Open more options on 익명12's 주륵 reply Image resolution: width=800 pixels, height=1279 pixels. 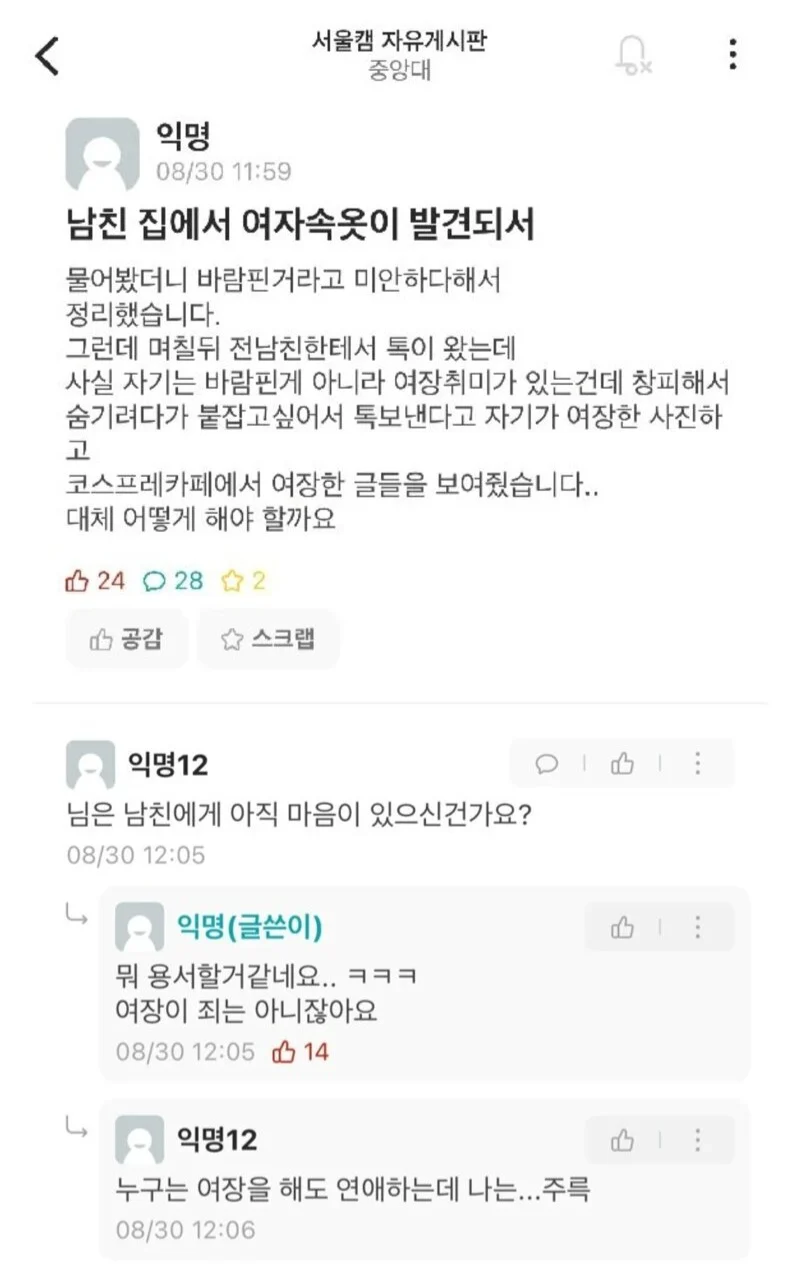tap(698, 1140)
